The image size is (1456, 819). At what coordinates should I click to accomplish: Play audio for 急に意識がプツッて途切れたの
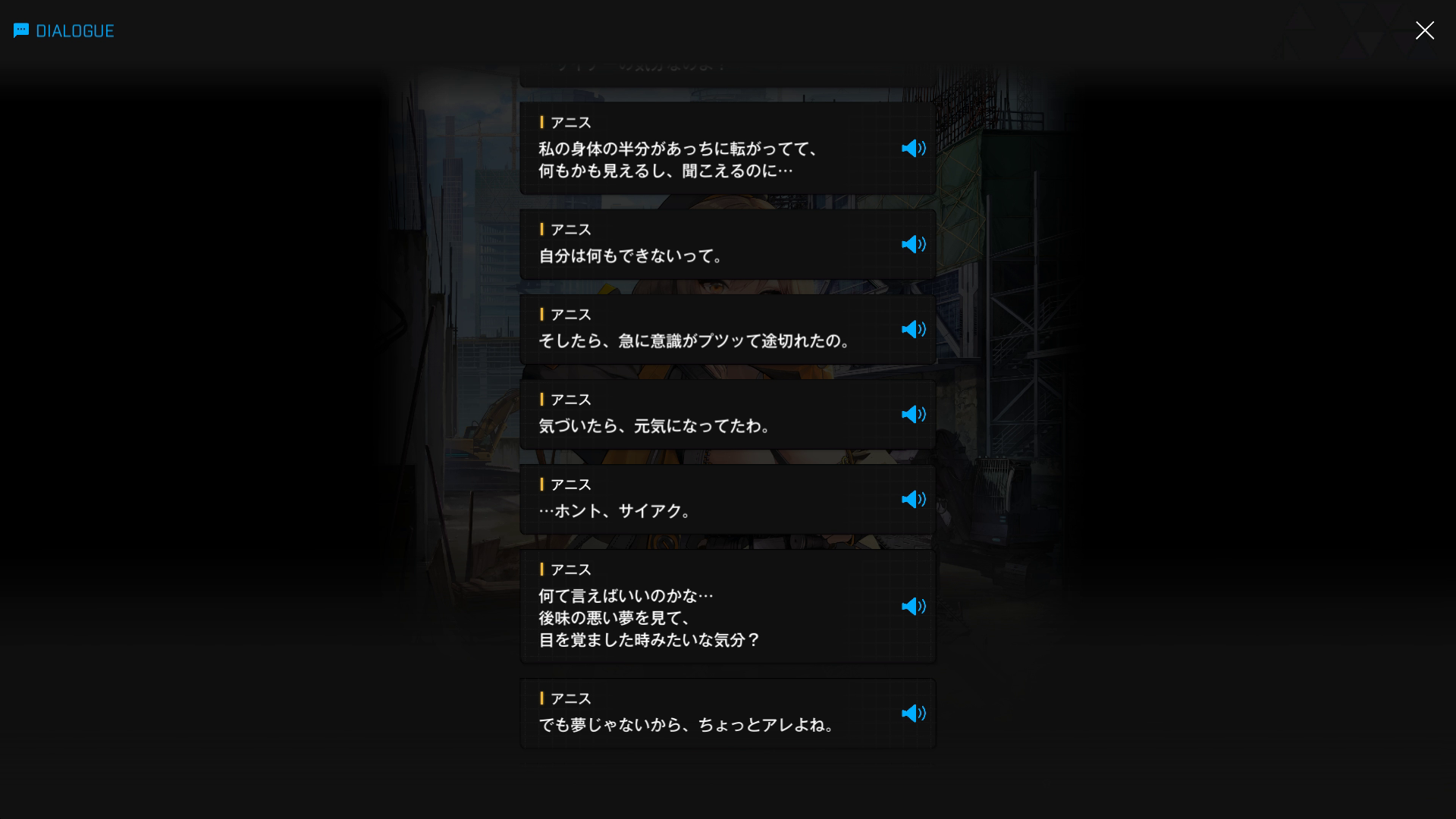pos(913,329)
